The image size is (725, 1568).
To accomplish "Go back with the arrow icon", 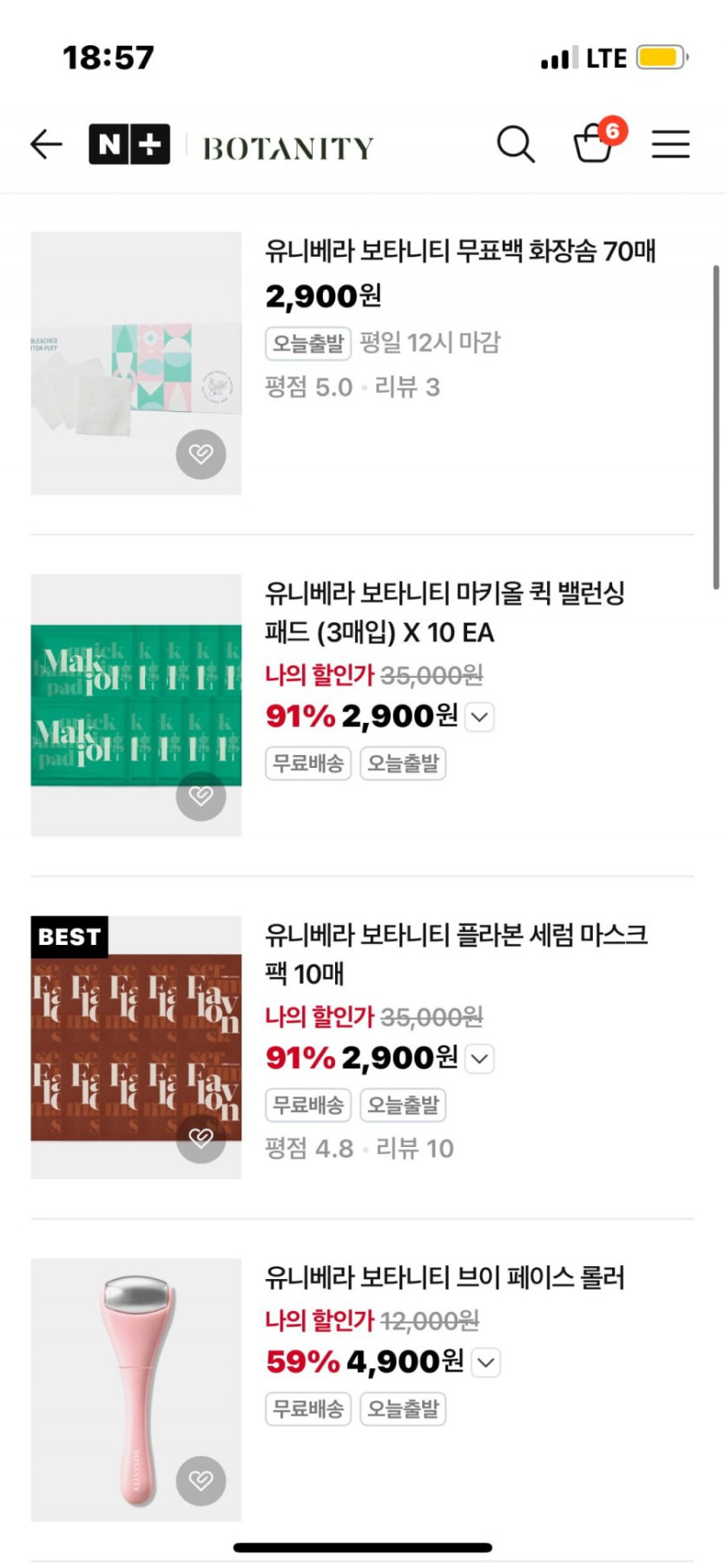I will click(x=46, y=144).
